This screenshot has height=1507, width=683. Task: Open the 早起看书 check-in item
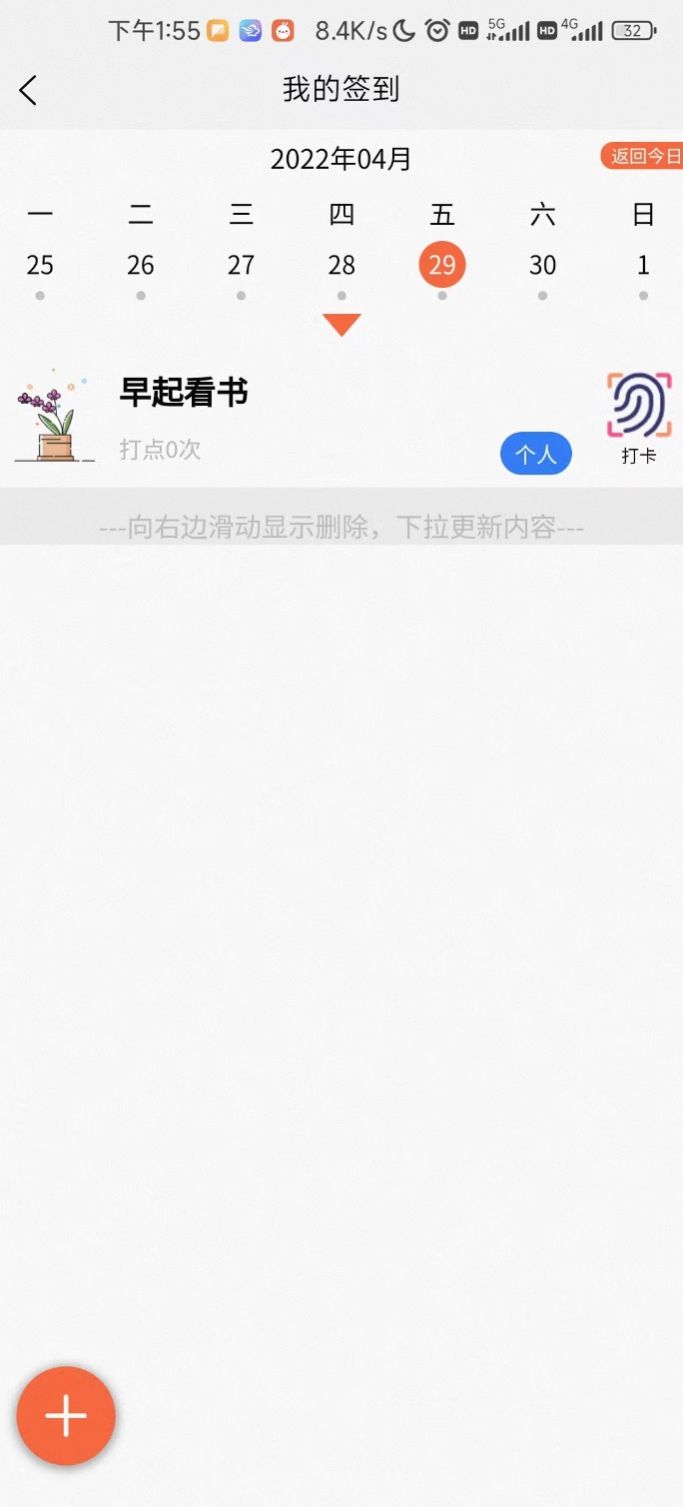pos(184,393)
